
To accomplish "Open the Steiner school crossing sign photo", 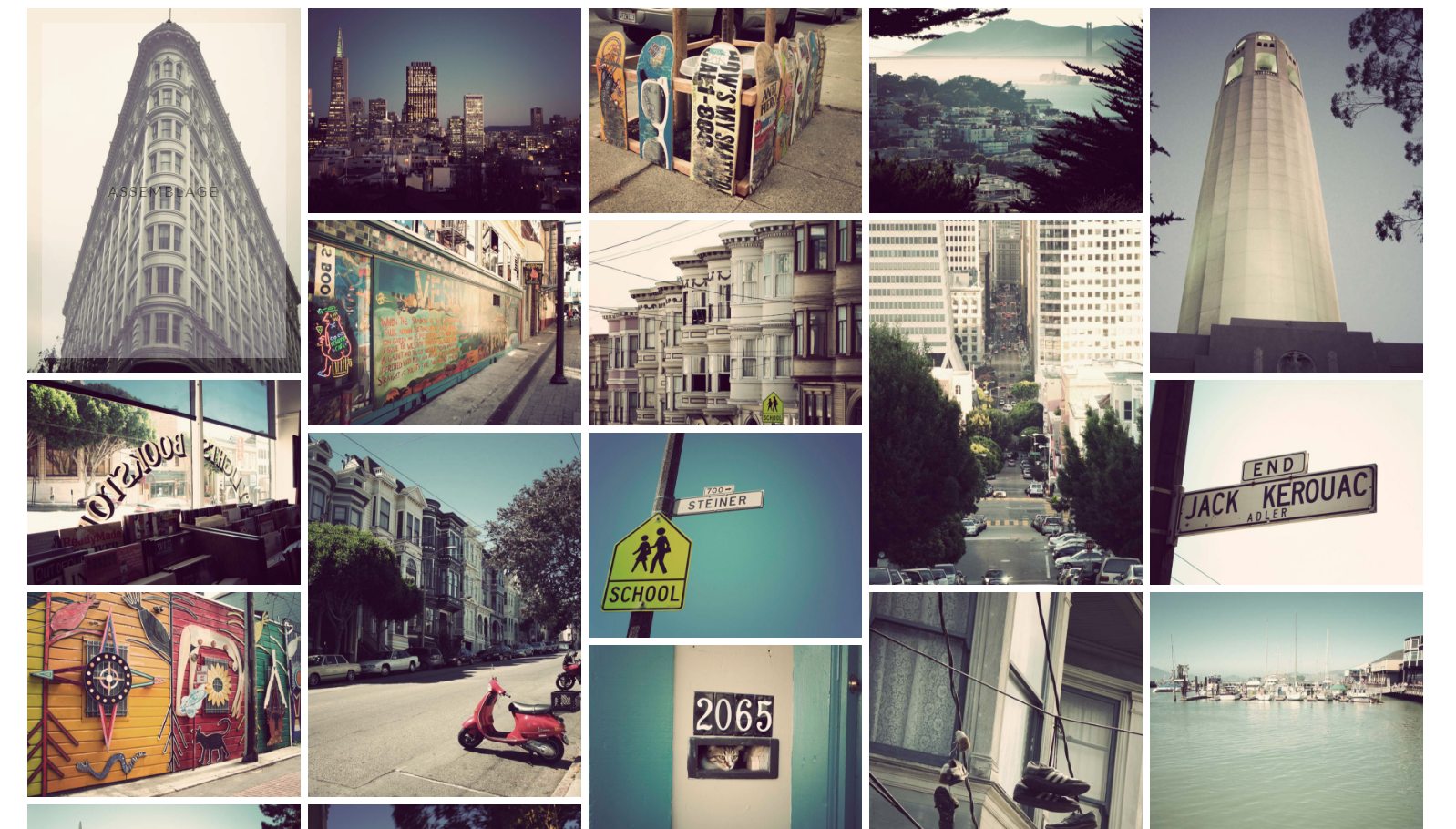I will click(x=724, y=535).
